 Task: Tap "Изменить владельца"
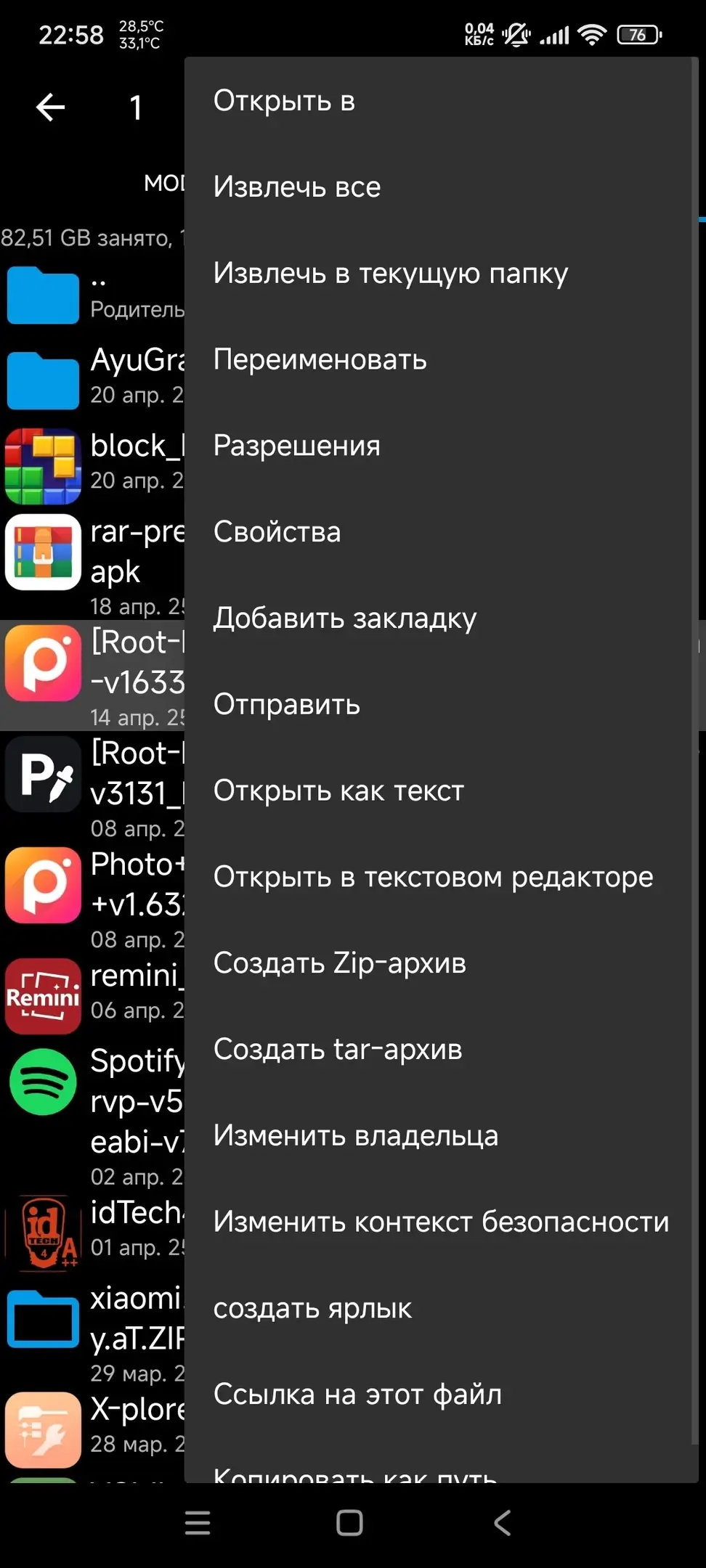click(355, 1135)
